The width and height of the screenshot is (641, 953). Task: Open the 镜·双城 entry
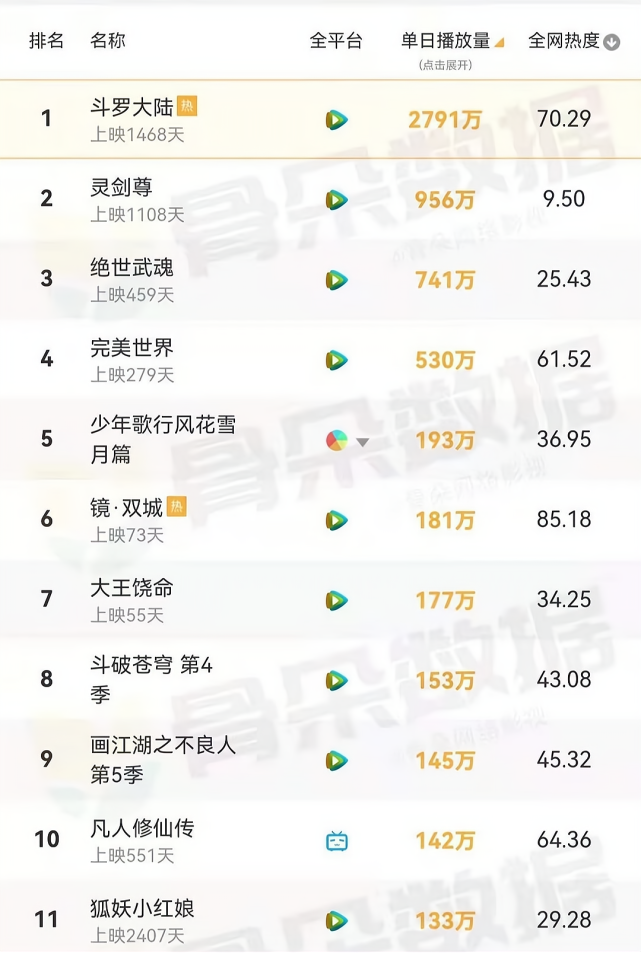point(127,509)
